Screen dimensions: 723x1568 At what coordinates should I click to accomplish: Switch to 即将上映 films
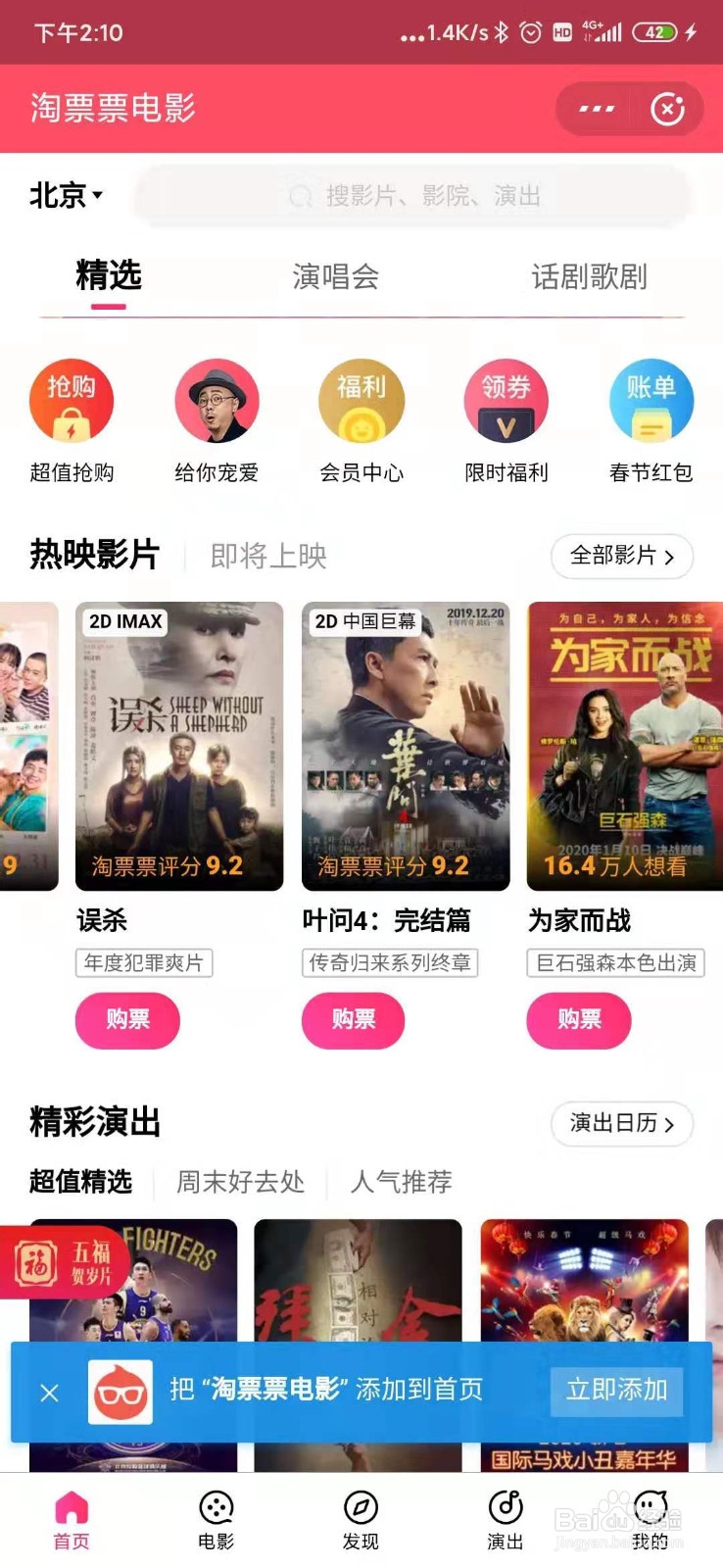point(268,557)
